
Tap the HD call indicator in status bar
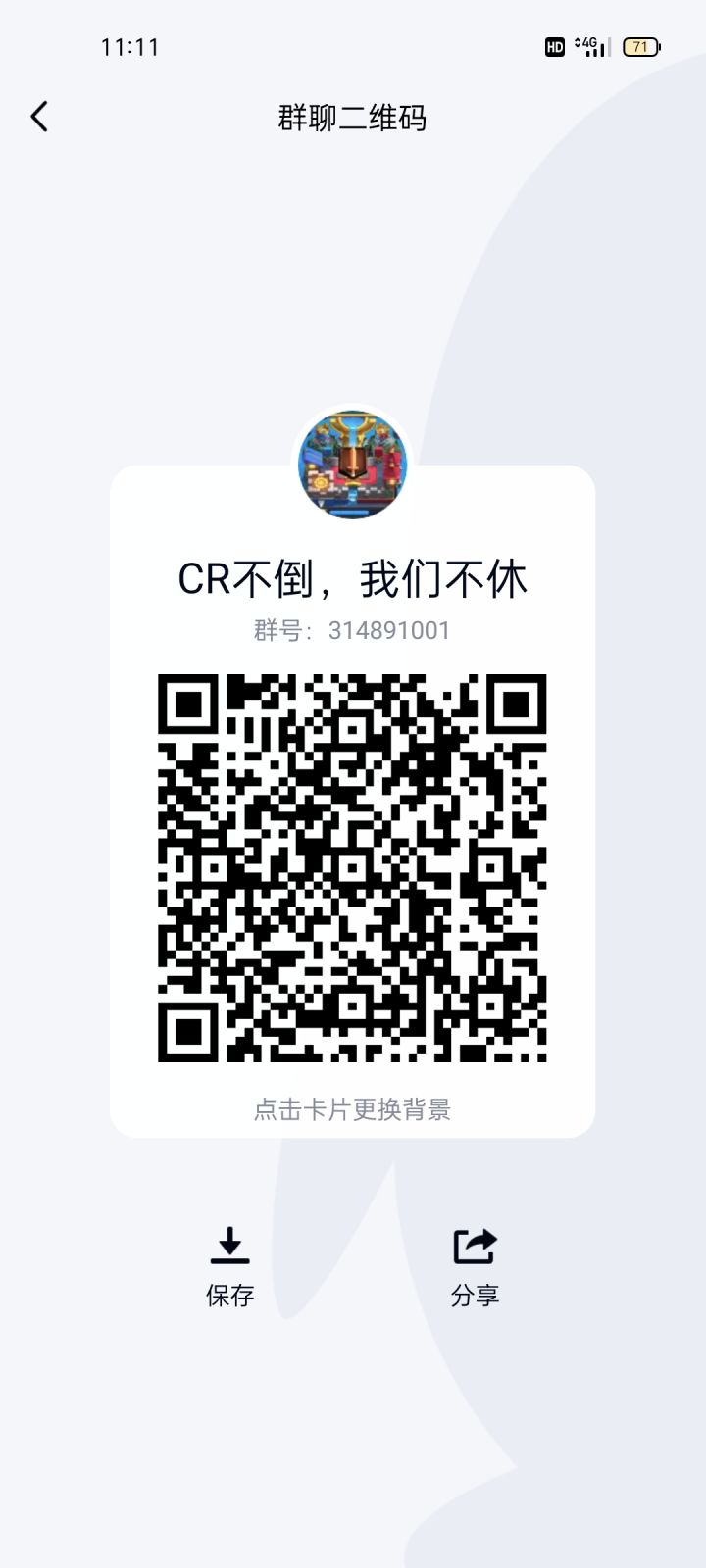[x=555, y=46]
